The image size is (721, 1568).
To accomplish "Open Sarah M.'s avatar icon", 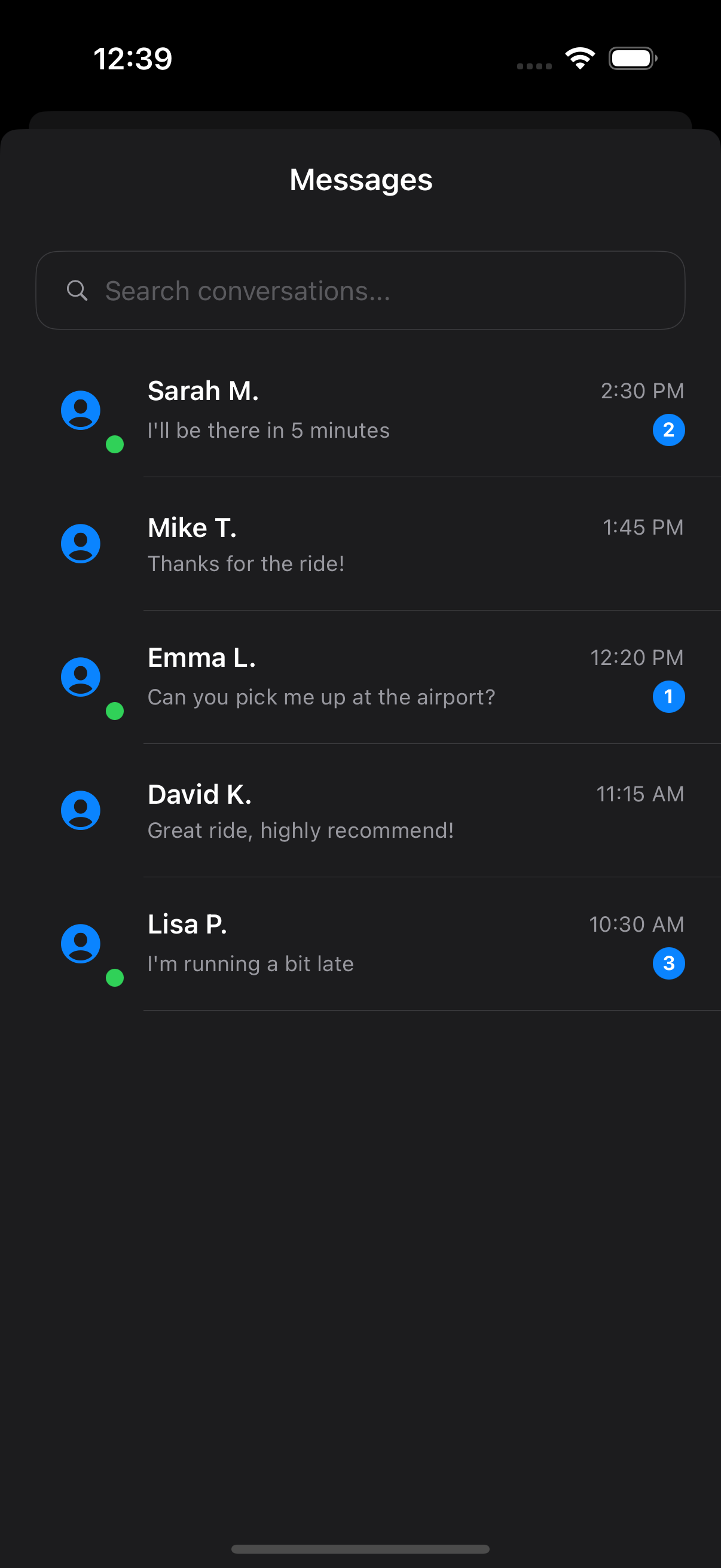I will (80, 409).
